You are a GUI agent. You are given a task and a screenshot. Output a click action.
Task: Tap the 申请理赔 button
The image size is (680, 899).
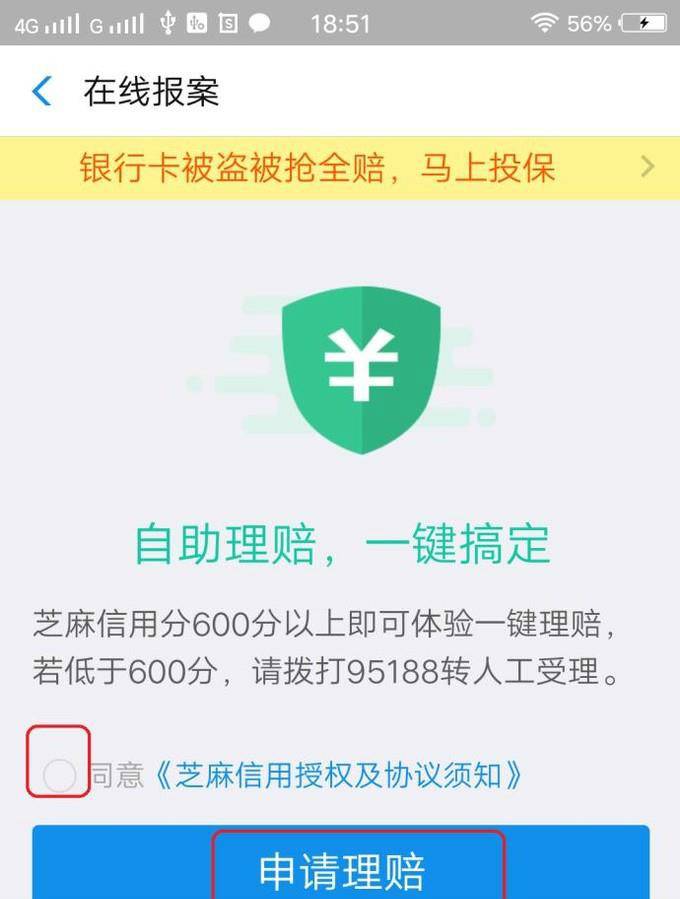click(x=341, y=869)
